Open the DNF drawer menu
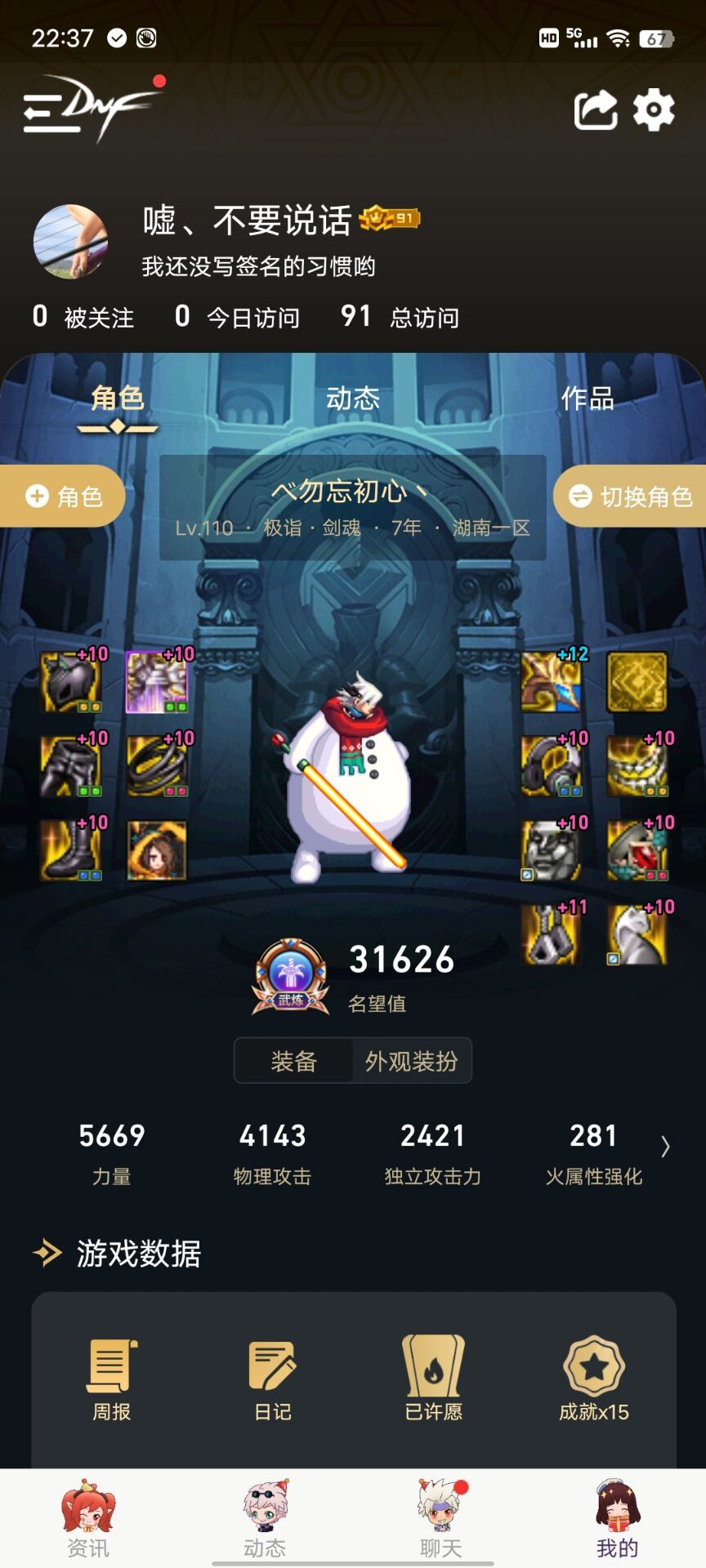The width and height of the screenshot is (706, 1568). click(42, 112)
